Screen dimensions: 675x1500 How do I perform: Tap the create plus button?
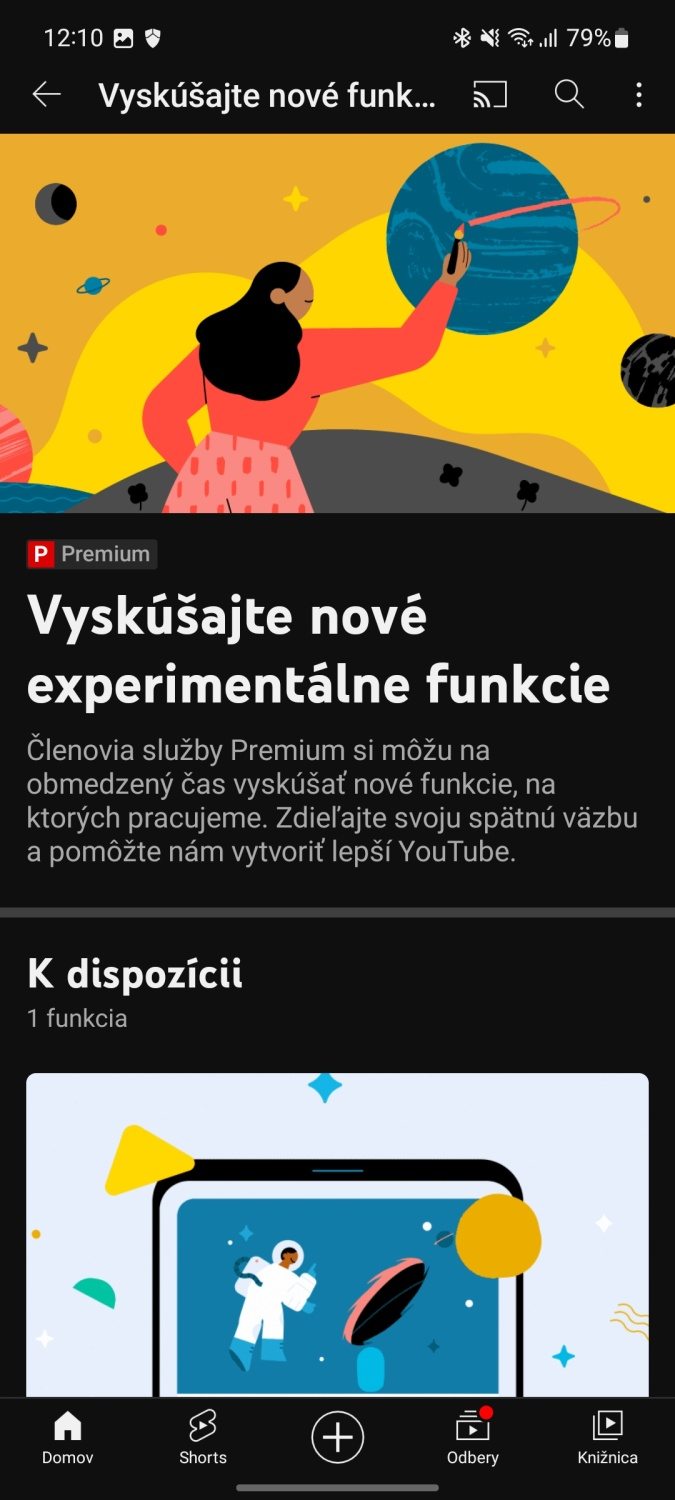pyautogui.click(x=338, y=1438)
